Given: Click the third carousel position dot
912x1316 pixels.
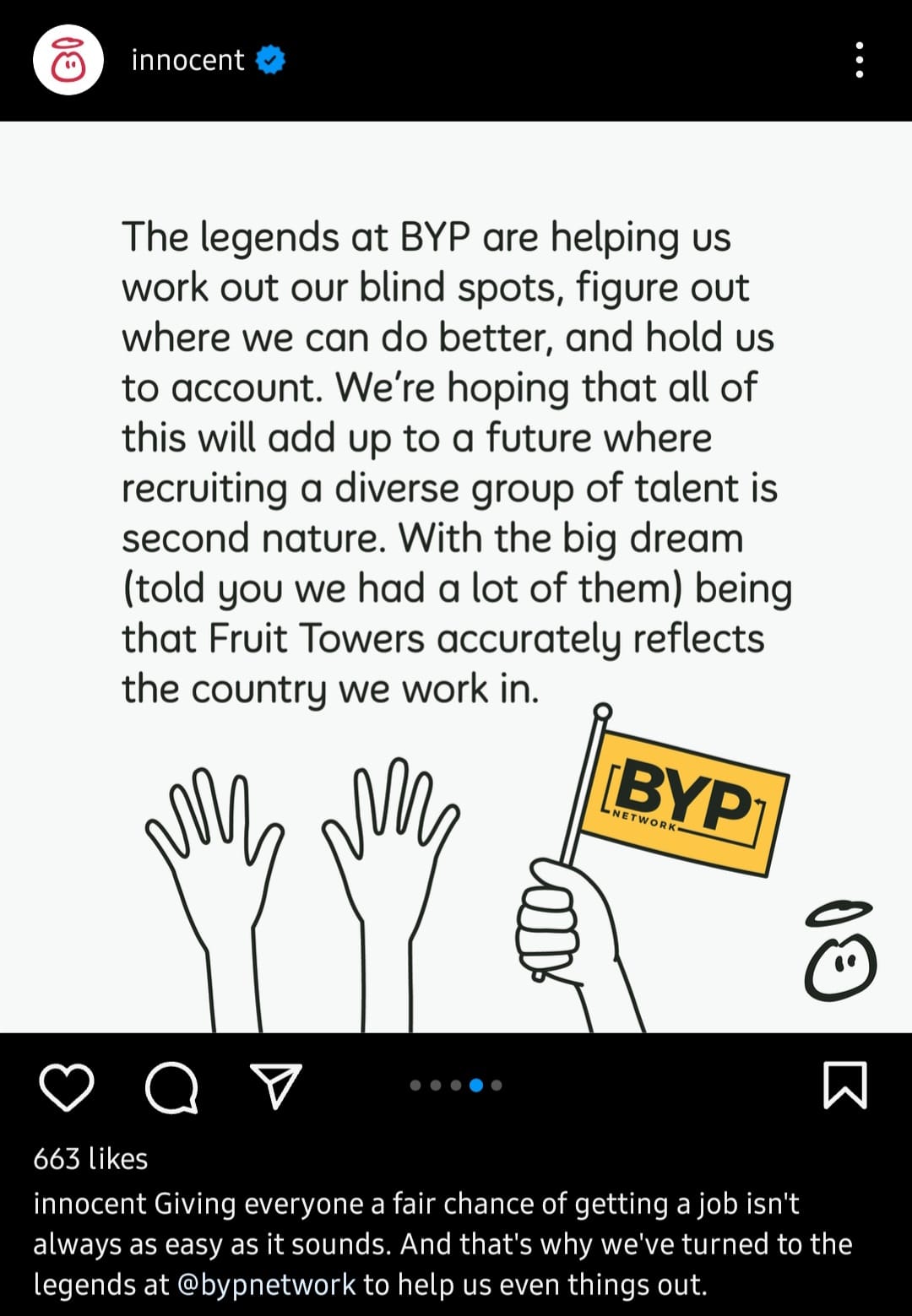Looking at the screenshot, I should pyautogui.click(x=458, y=1086).
